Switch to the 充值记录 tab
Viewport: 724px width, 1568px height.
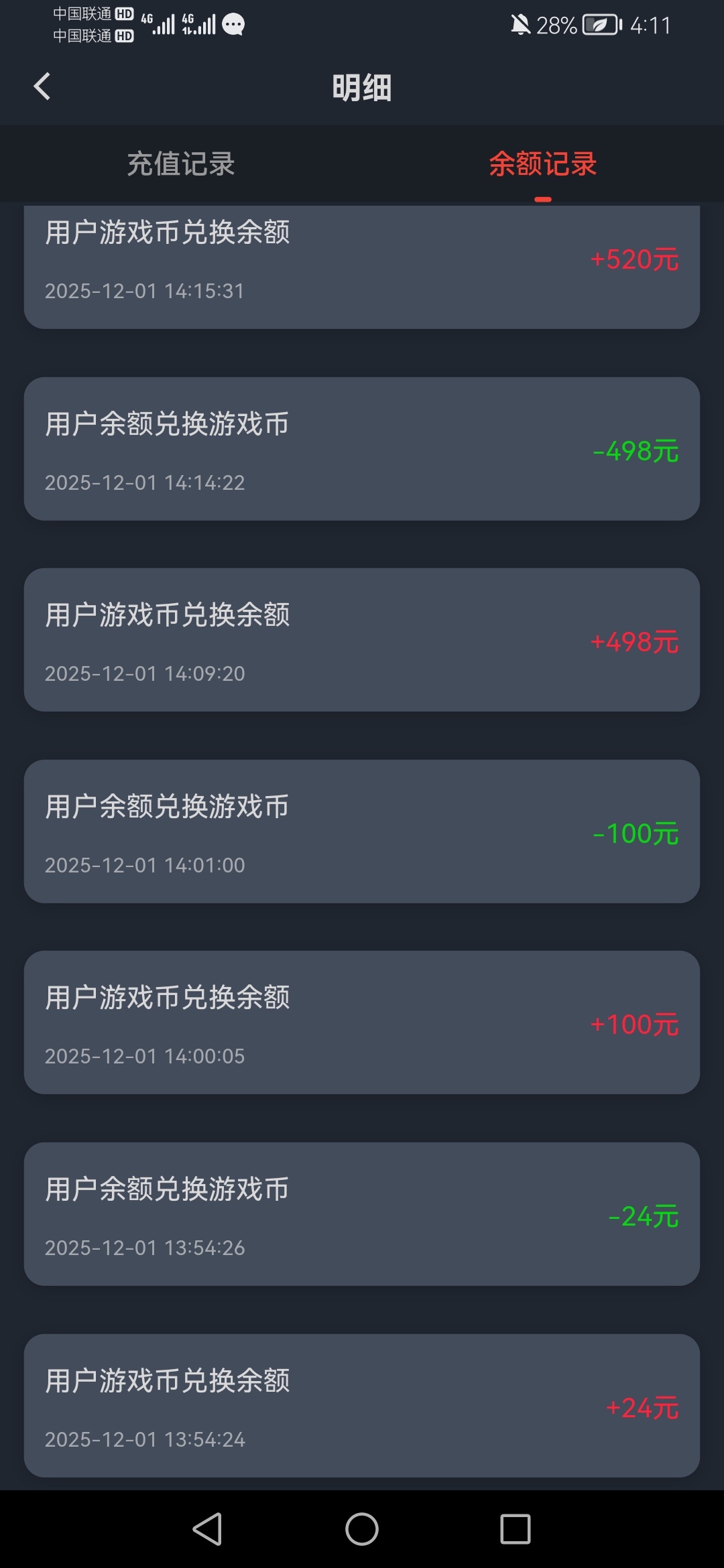(x=181, y=164)
